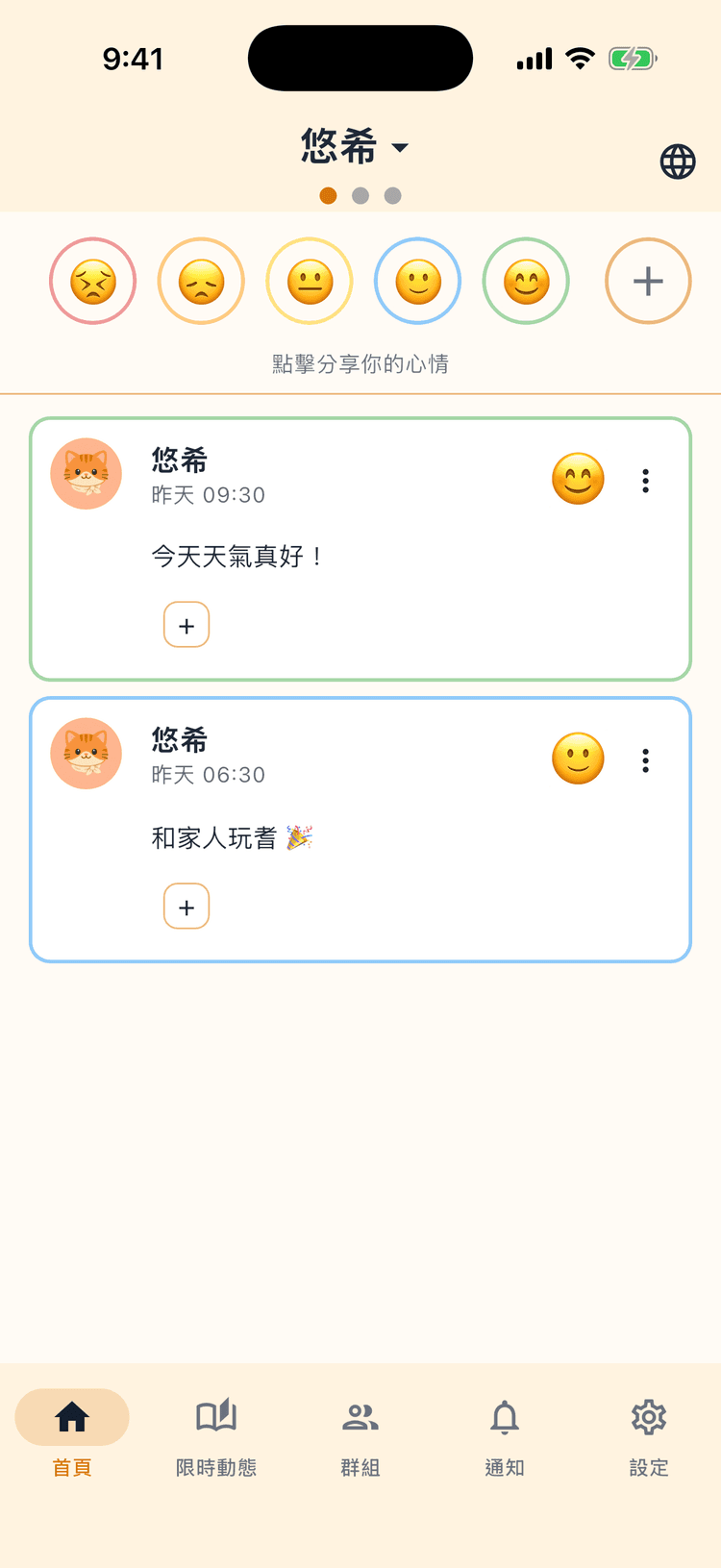Select the sad face mood emoji

click(x=201, y=281)
